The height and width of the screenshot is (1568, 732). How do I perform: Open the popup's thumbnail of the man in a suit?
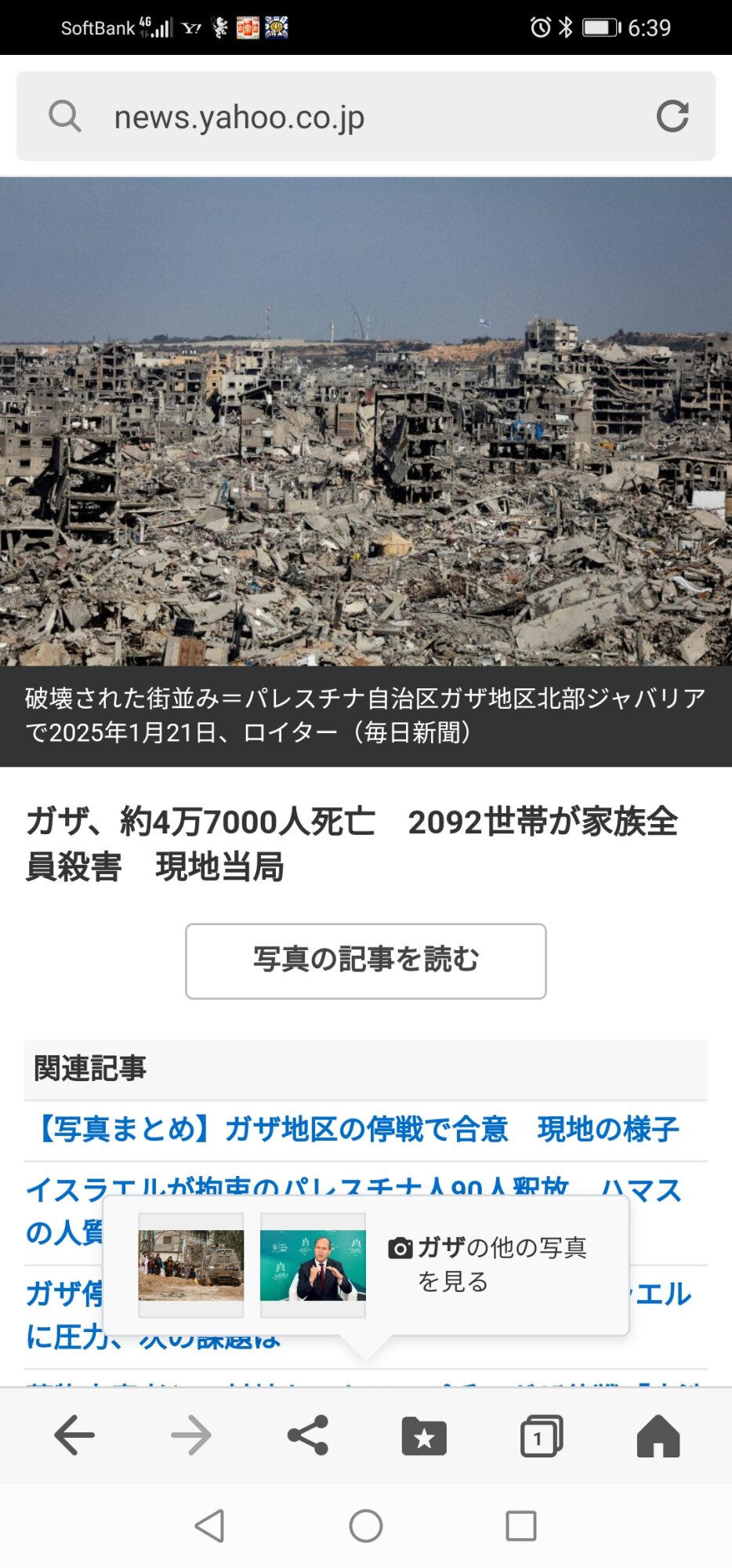coord(313,1265)
